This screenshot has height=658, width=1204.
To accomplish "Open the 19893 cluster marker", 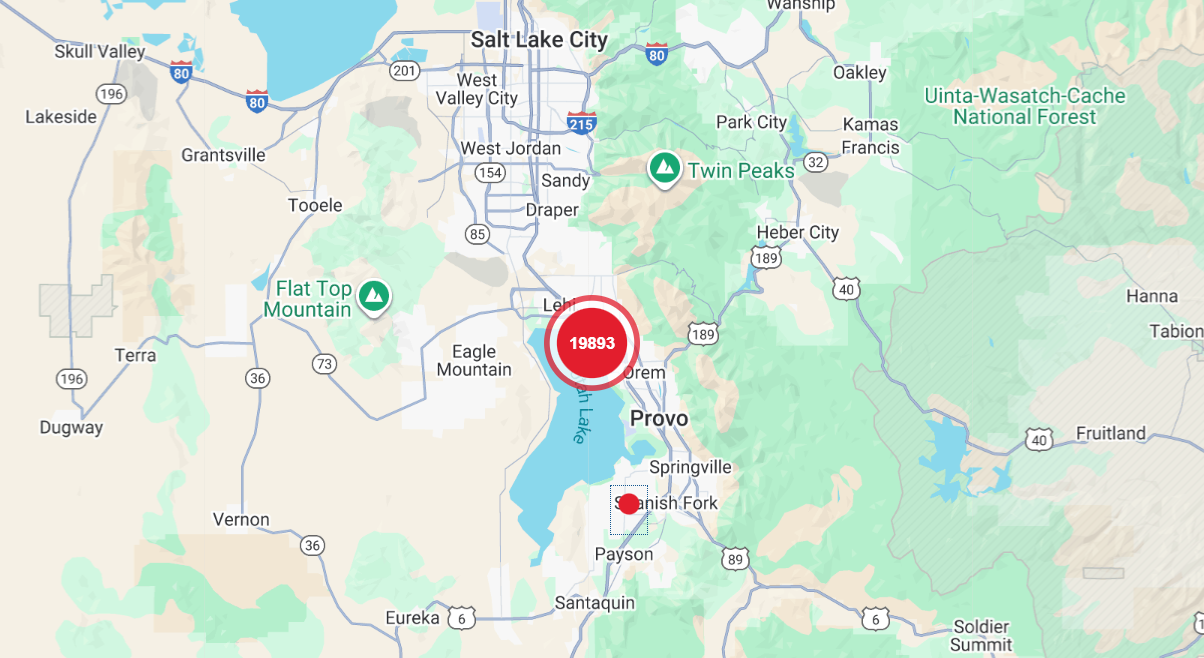I will (591, 342).
